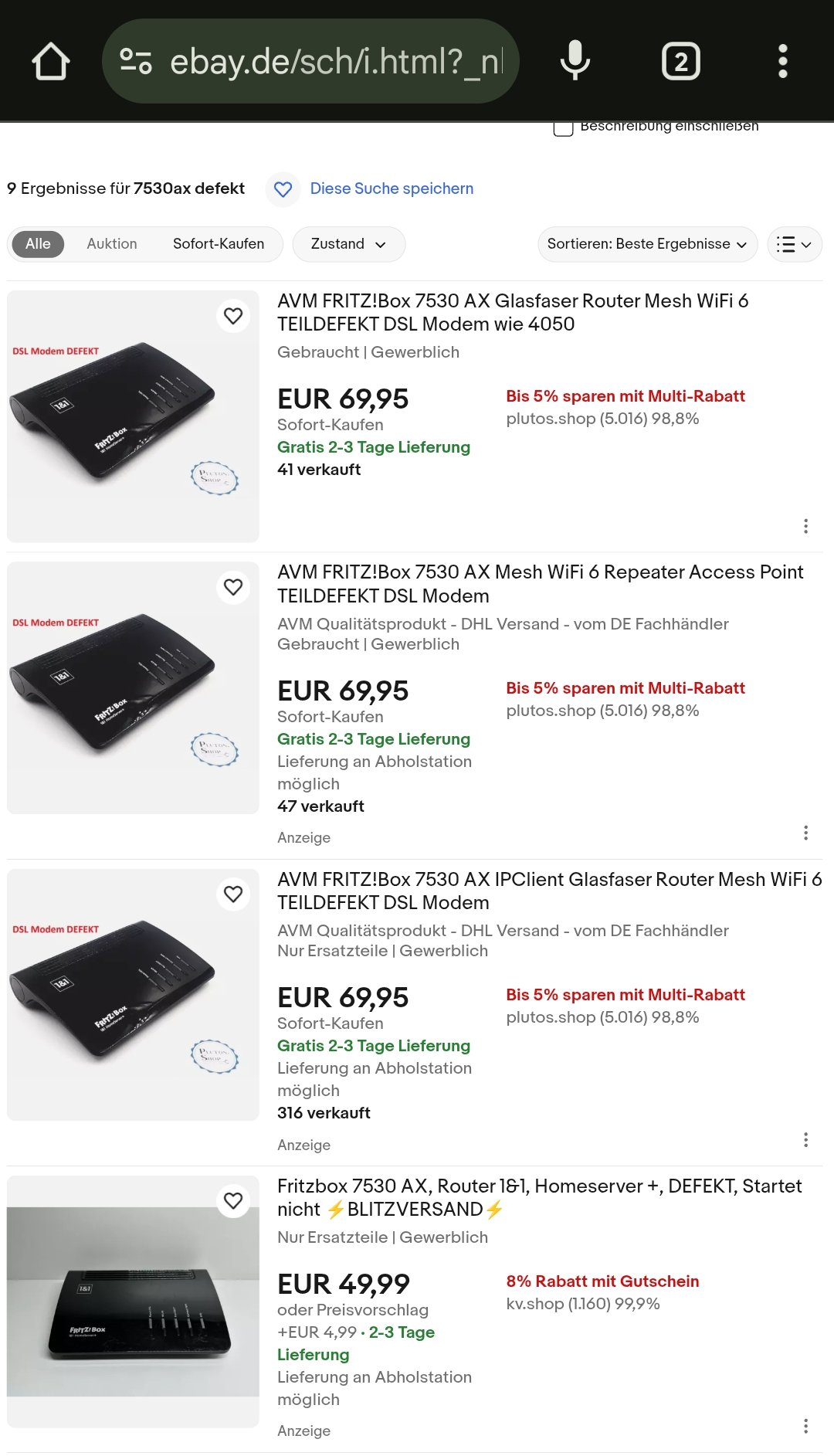Select the Alle listings filter
This screenshot has width=834, height=1456.
[x=38, y=244]
